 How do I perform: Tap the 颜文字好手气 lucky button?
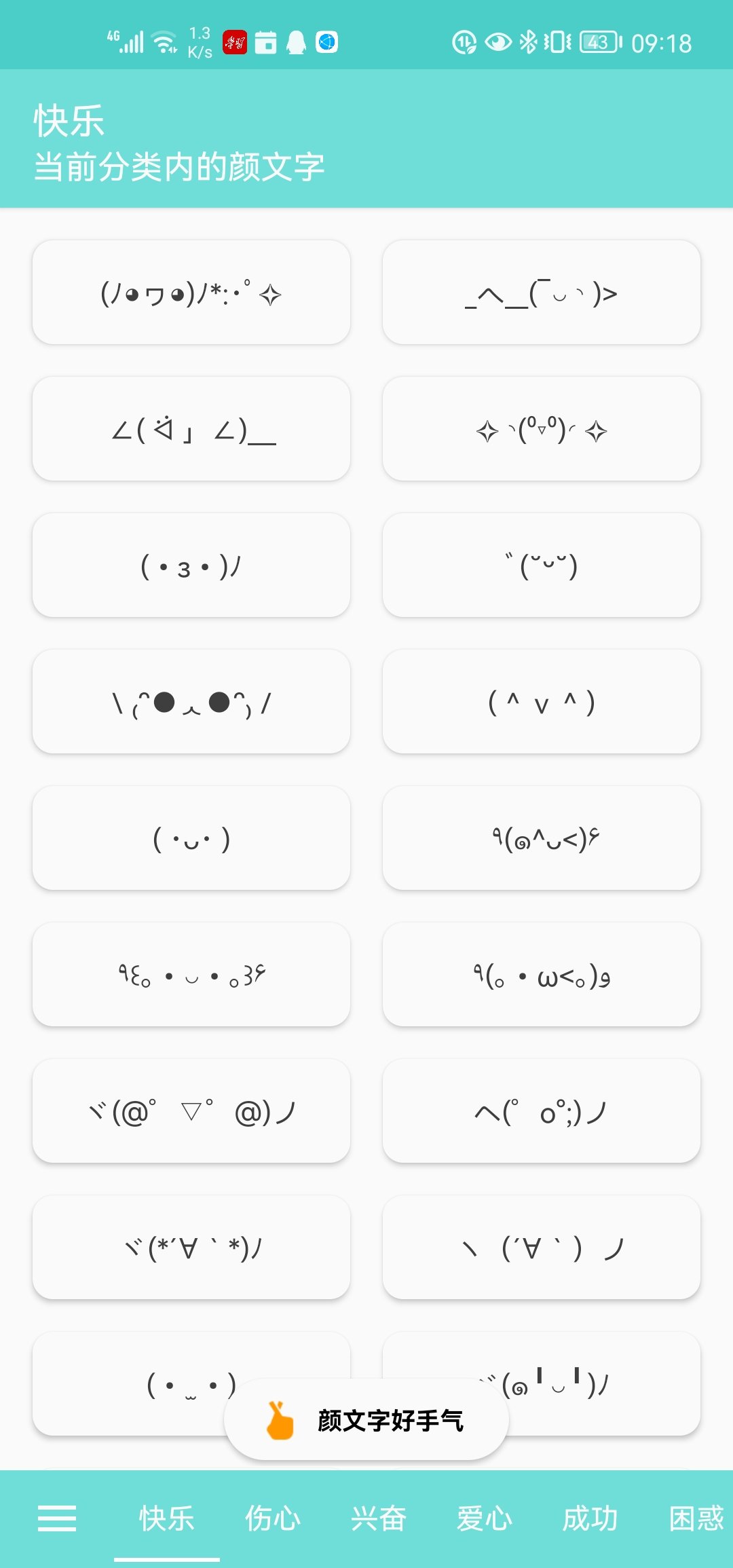pos(366,1420)
